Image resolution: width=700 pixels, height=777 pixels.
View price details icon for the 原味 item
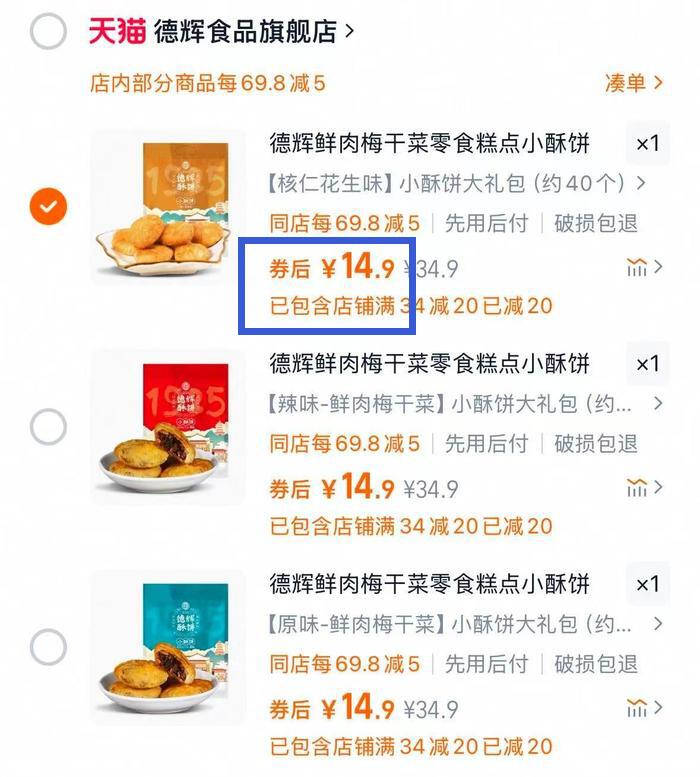(x=643, y=709)
